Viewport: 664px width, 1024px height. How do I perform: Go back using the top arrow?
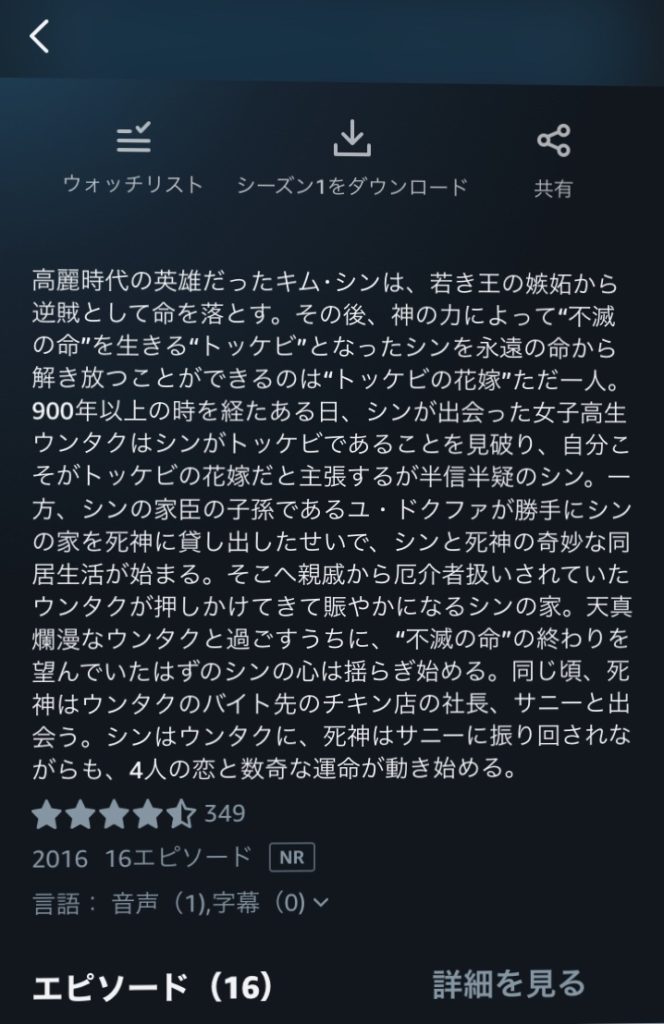[x=39, y=37]
